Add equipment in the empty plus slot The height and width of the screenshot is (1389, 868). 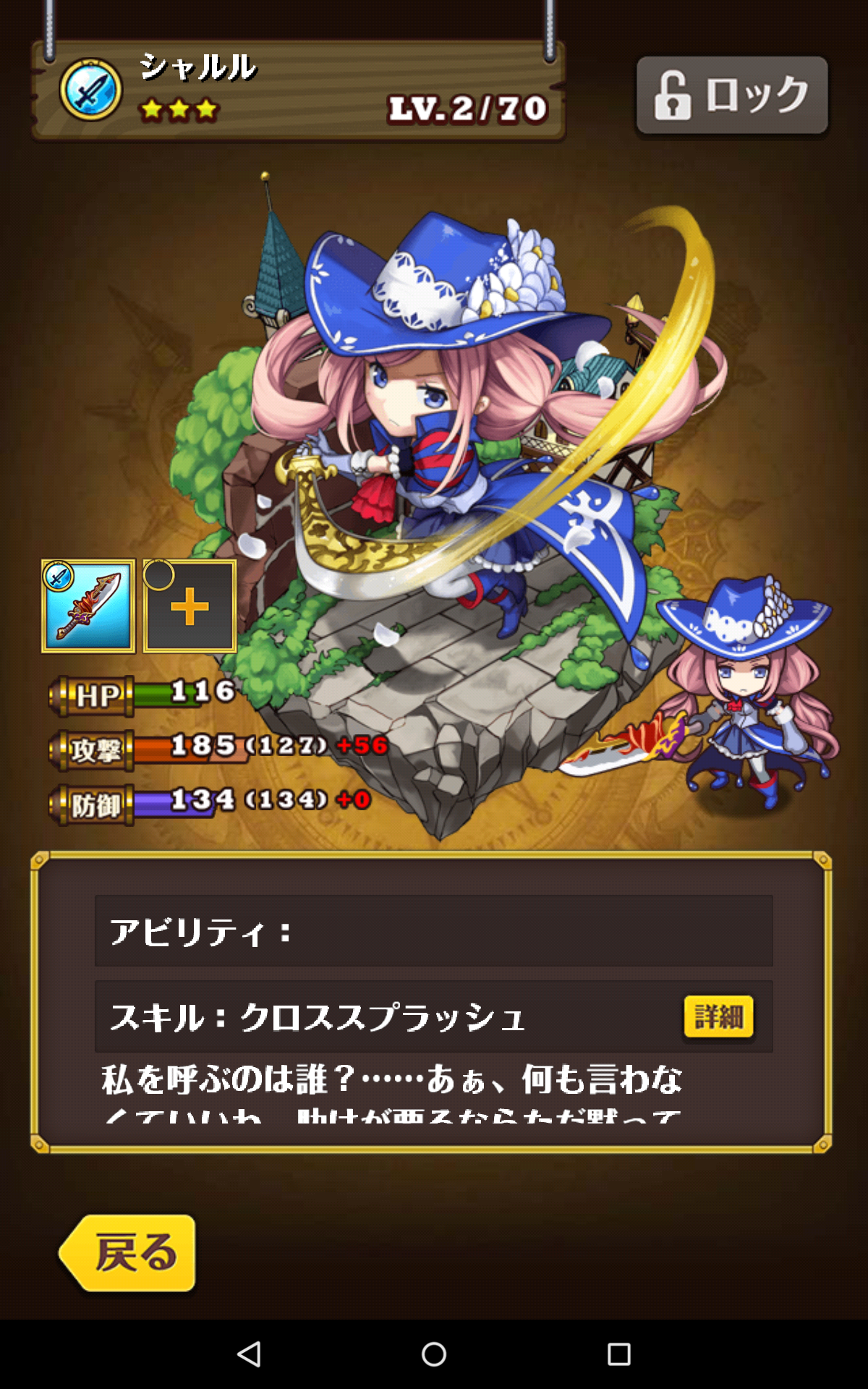tap(190, 606)
